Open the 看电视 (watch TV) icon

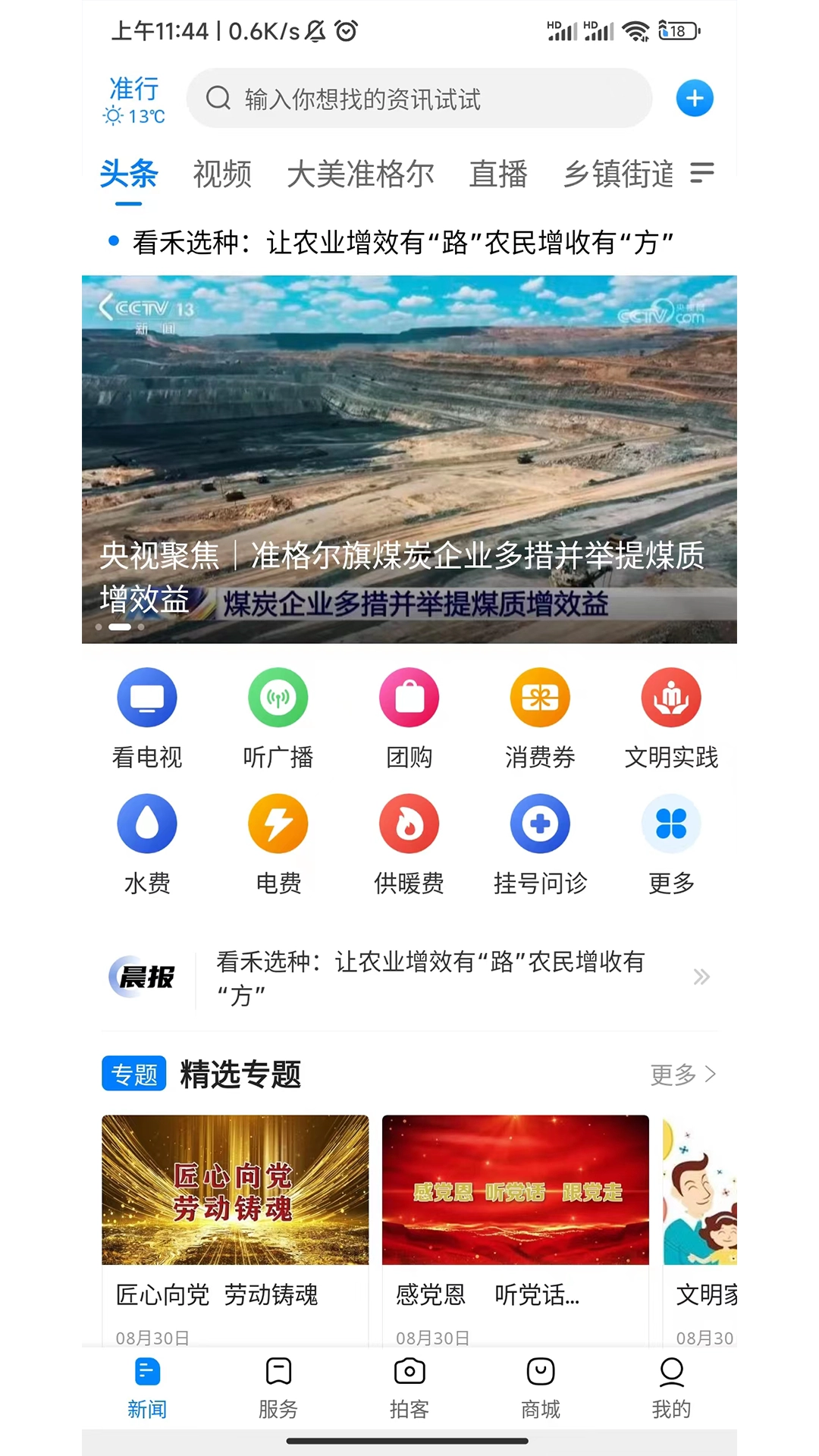(146, 713)
